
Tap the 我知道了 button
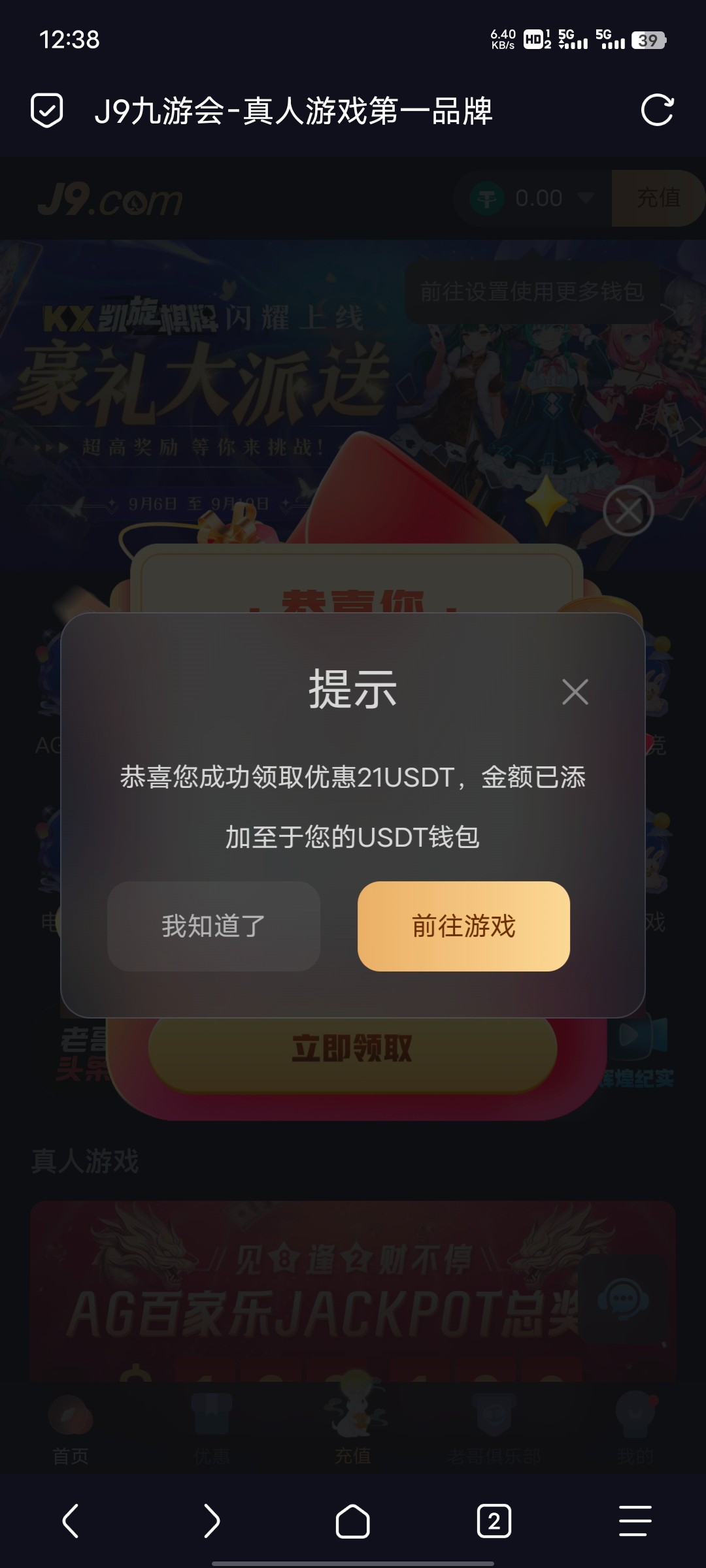(x=214, y=926)
